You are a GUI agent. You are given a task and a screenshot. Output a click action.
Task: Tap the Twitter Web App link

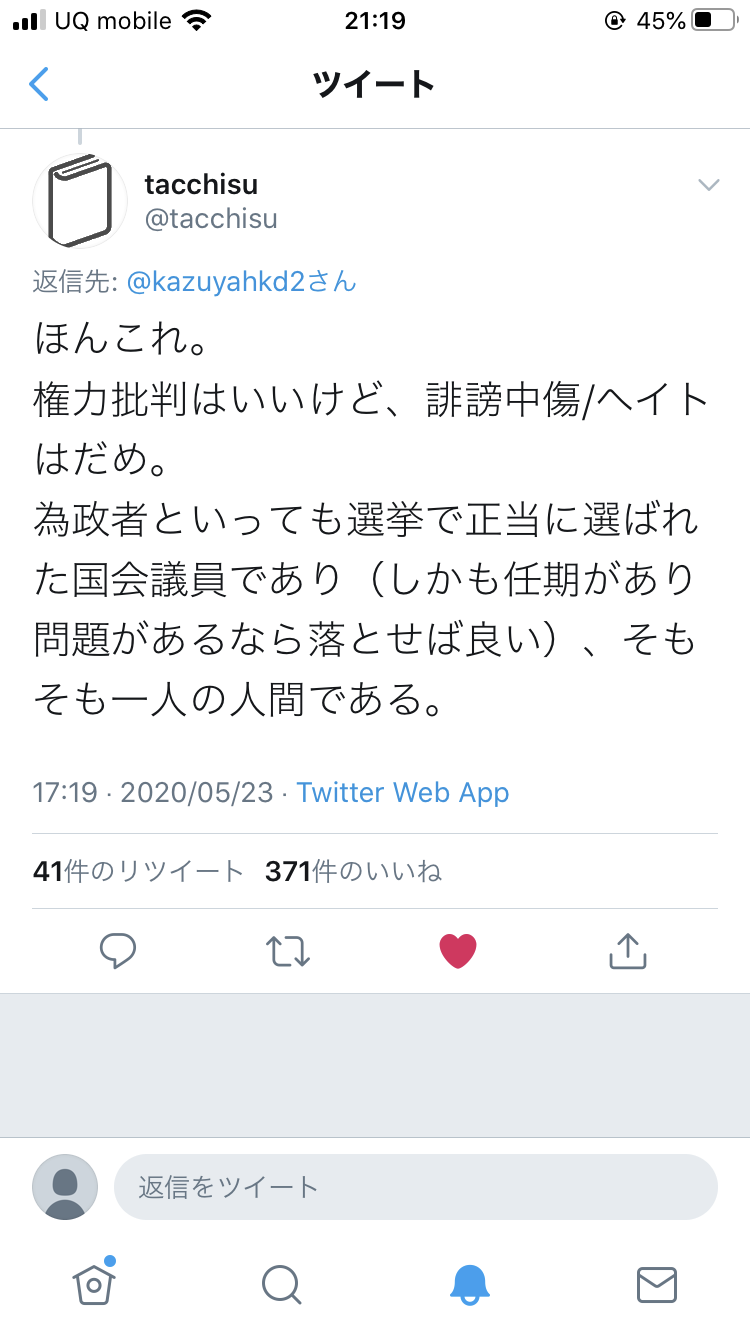[403, 793]
